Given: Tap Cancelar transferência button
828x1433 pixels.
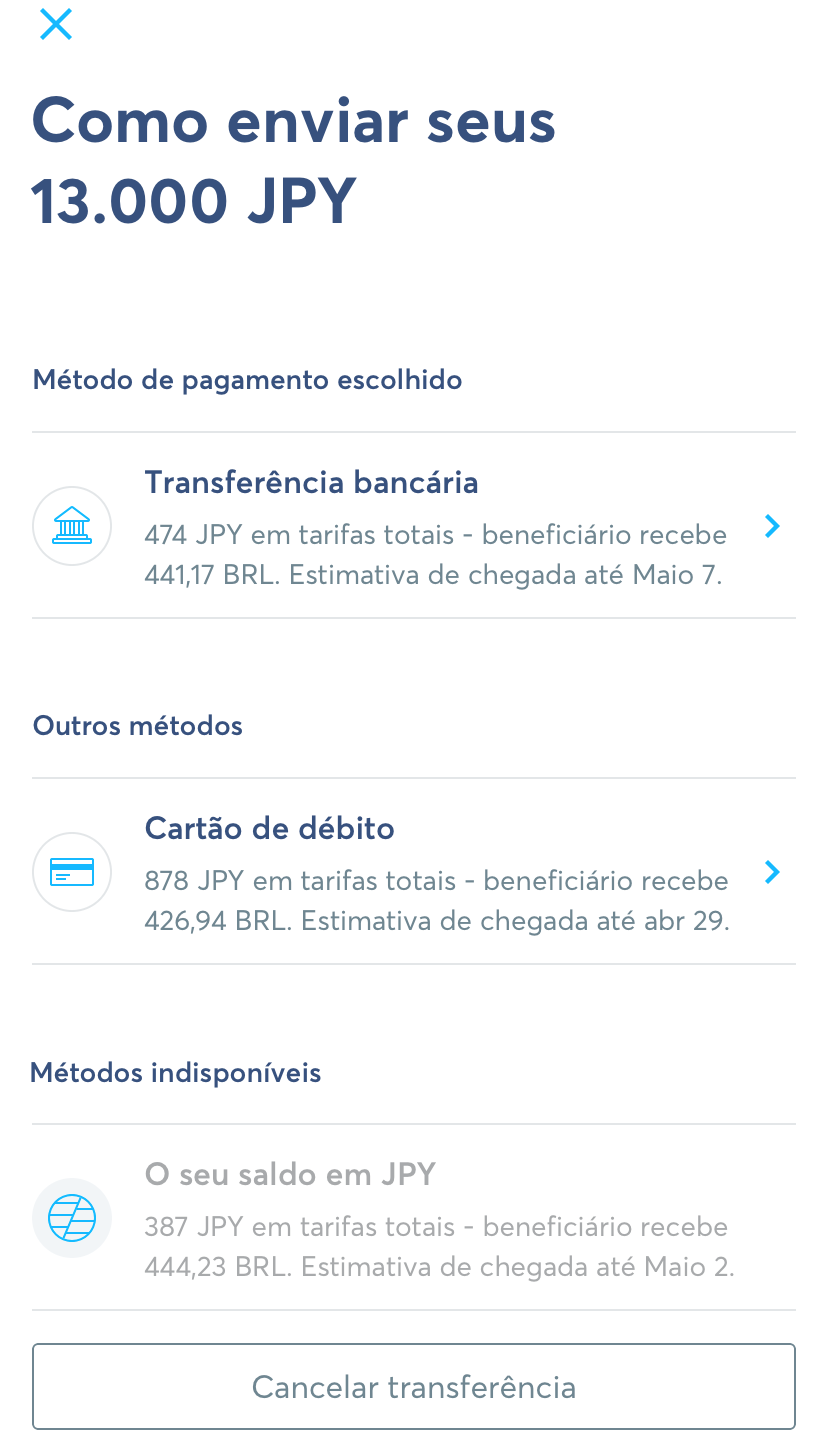Looking at the screenshot, I should point(414,1387).
